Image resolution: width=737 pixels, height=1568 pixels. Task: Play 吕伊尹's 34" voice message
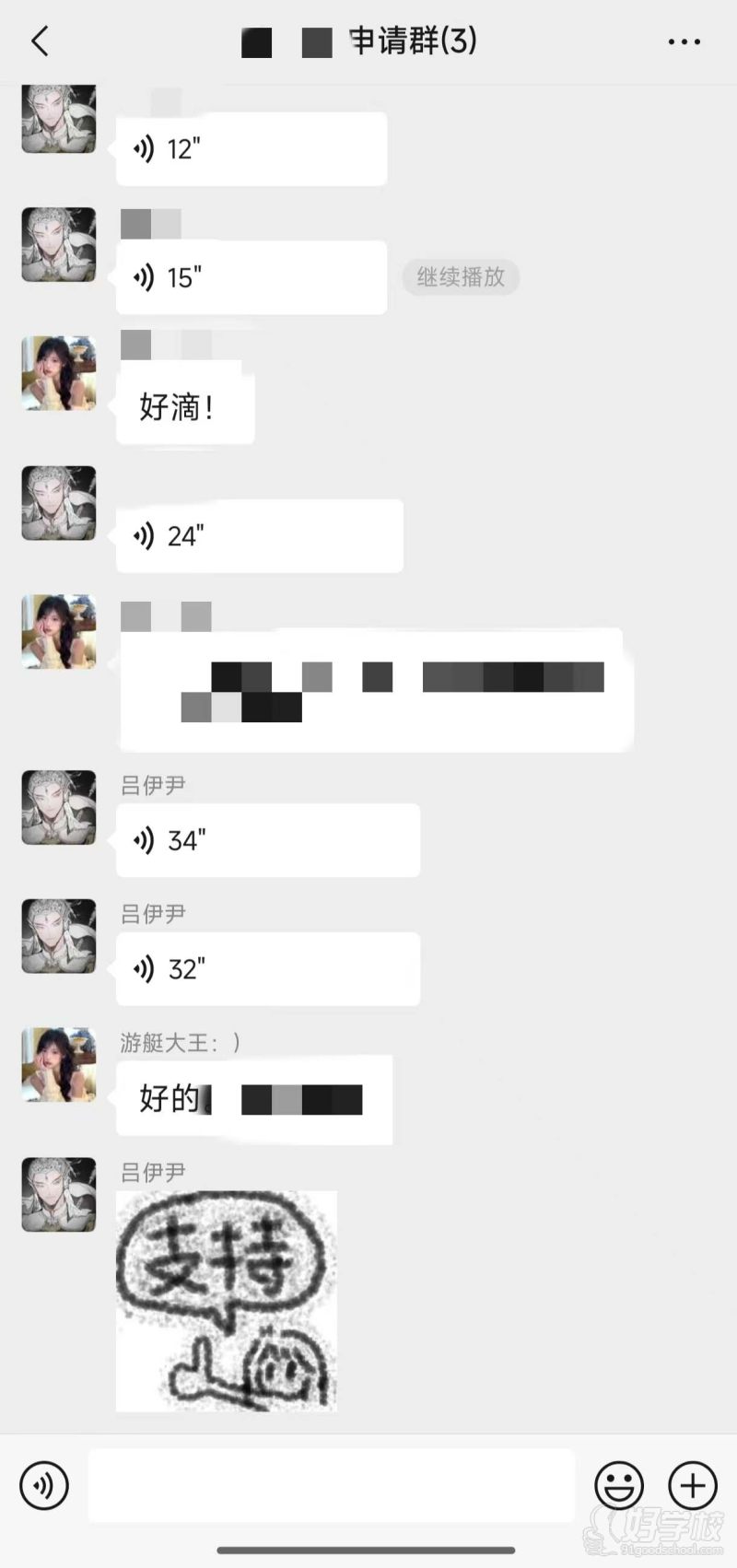[x=267, y=840]
